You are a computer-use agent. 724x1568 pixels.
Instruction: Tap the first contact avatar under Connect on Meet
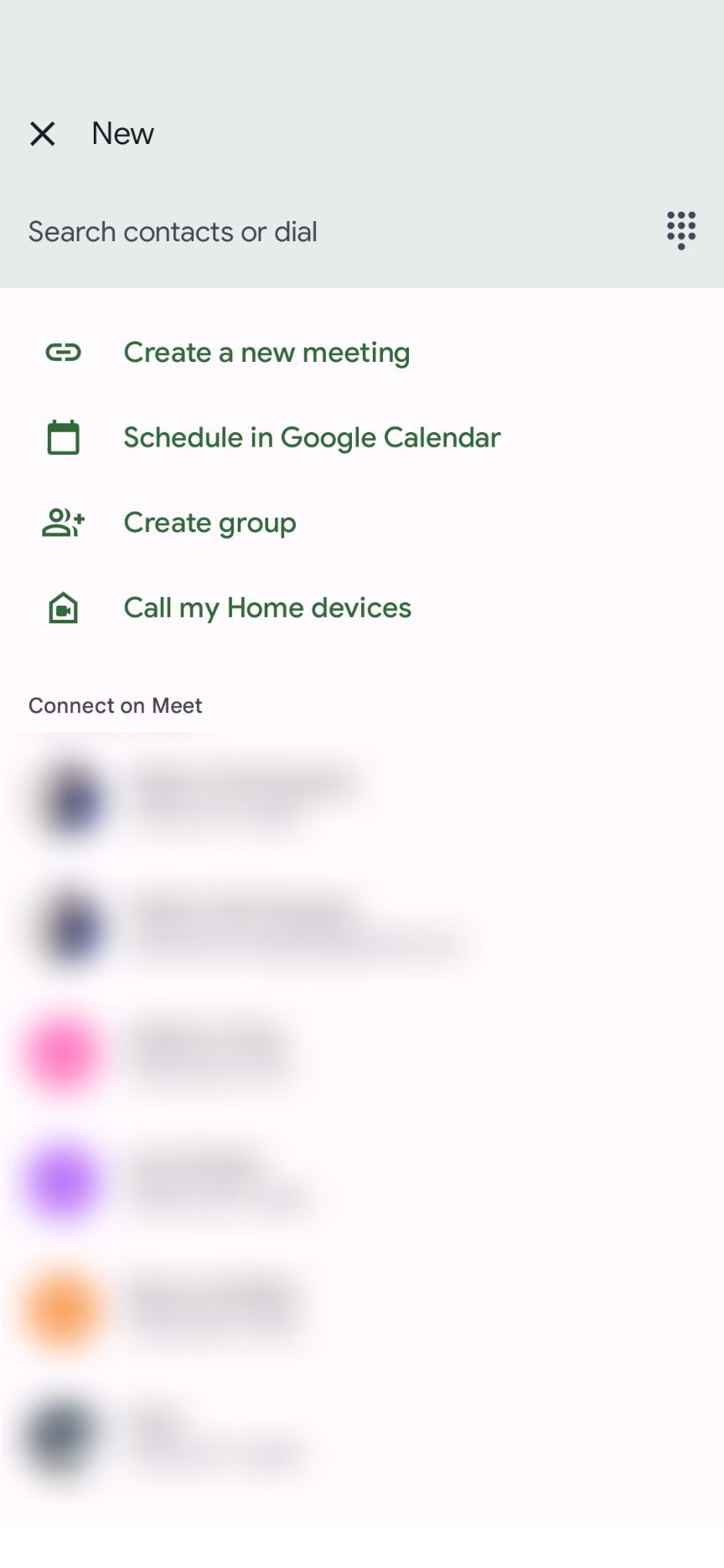point(71,800)
